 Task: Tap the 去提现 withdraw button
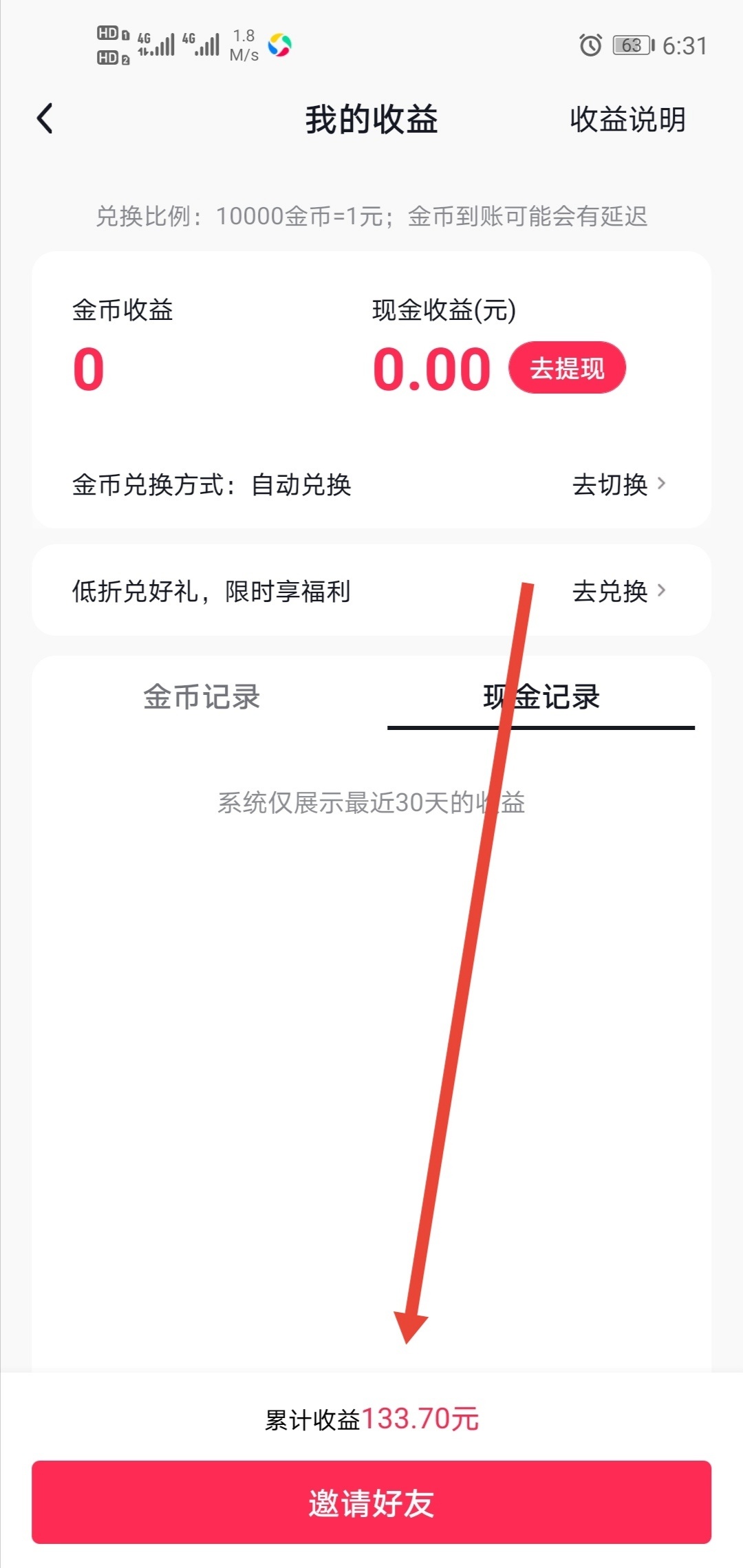click(567, 368)
